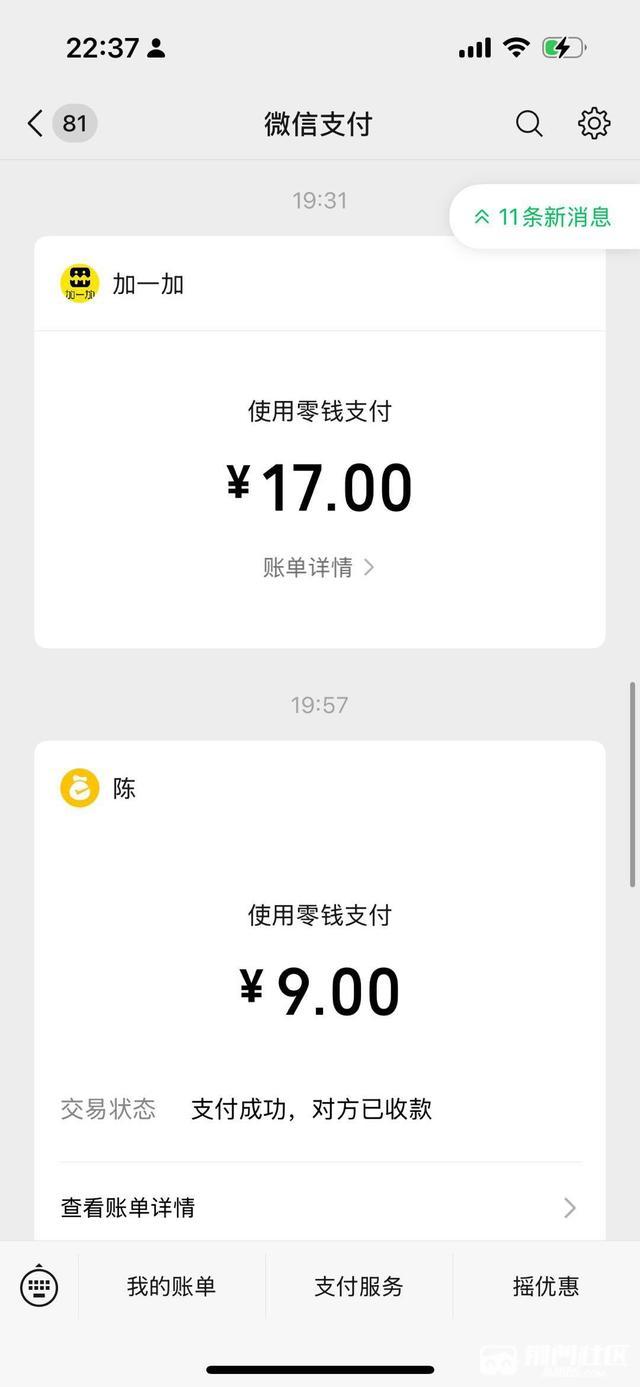Open the 陈 payee header

[320, 789]
